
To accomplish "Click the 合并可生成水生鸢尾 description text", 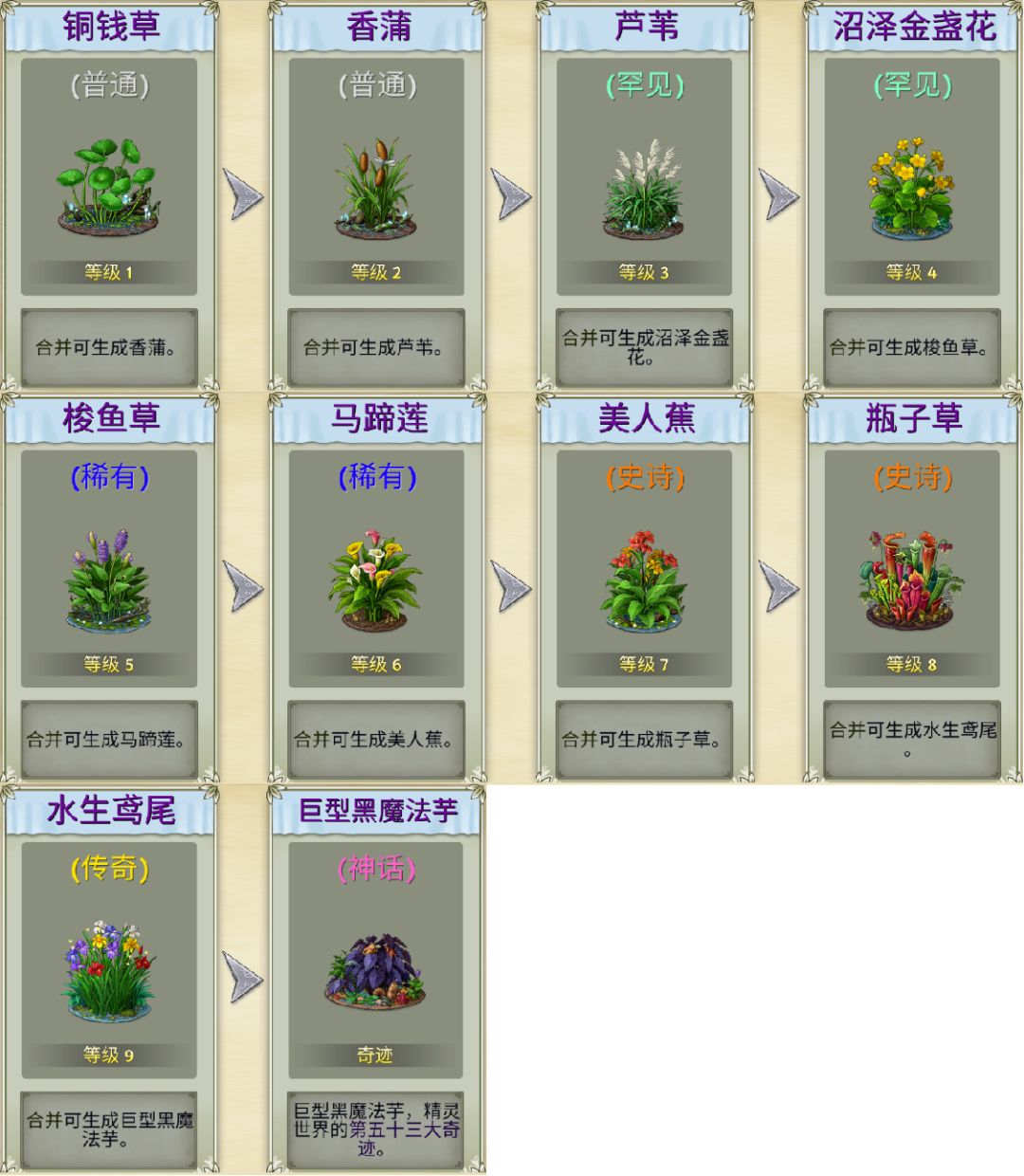I will pyautogui.click(x=912, y=738).
